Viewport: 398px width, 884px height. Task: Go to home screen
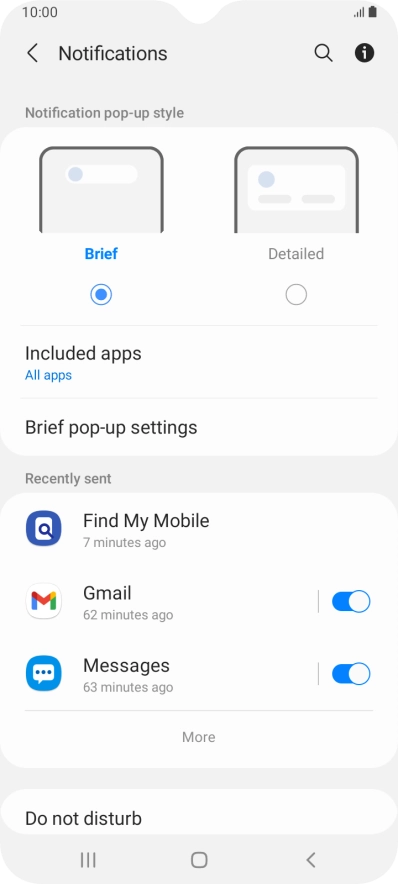199,860
